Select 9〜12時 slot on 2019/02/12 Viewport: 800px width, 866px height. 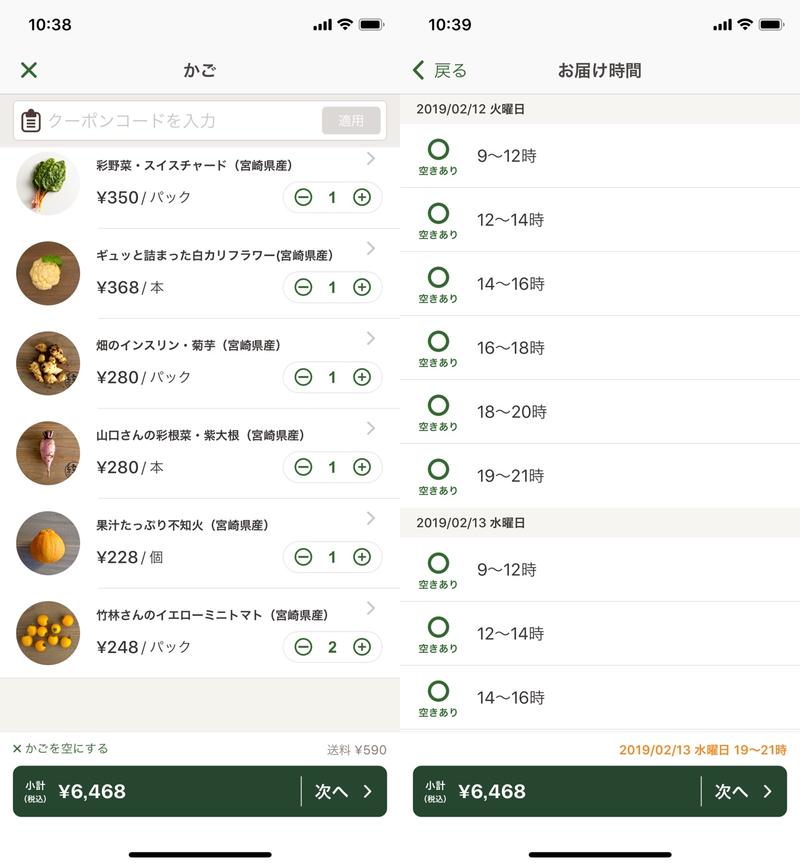pyautogui.click(x=600, y=156)
